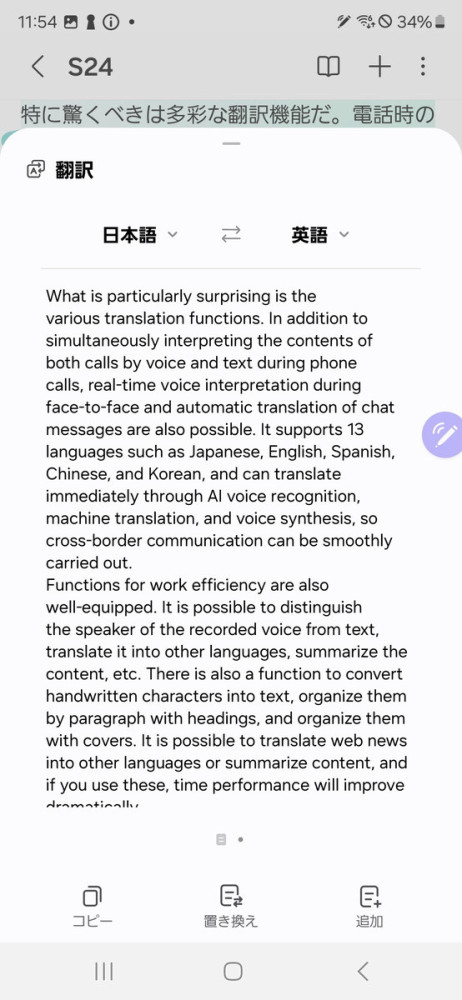Swap the translation languages
This screenshot has height=1000, width=462.
click(231, 235)
